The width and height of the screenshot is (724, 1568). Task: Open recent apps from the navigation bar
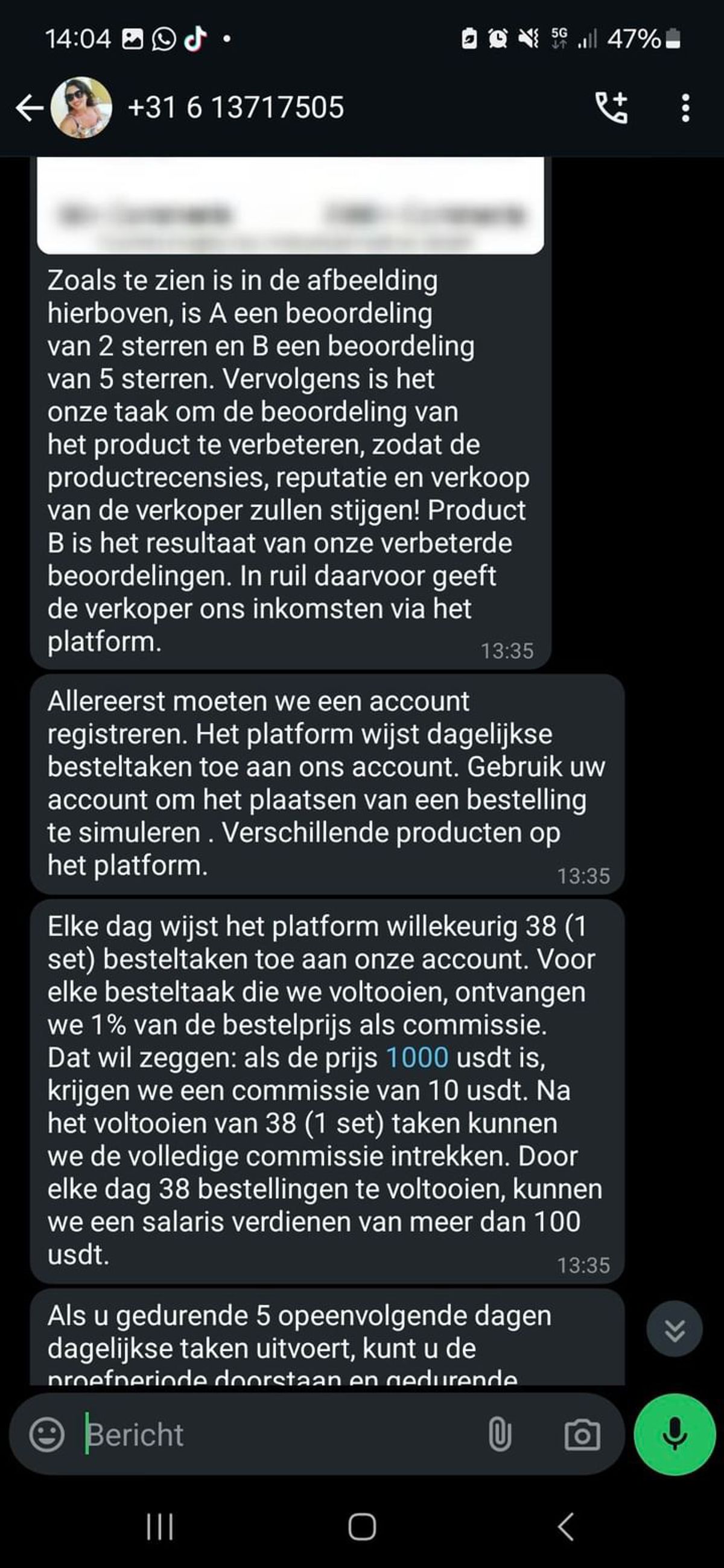(159, 1526)
